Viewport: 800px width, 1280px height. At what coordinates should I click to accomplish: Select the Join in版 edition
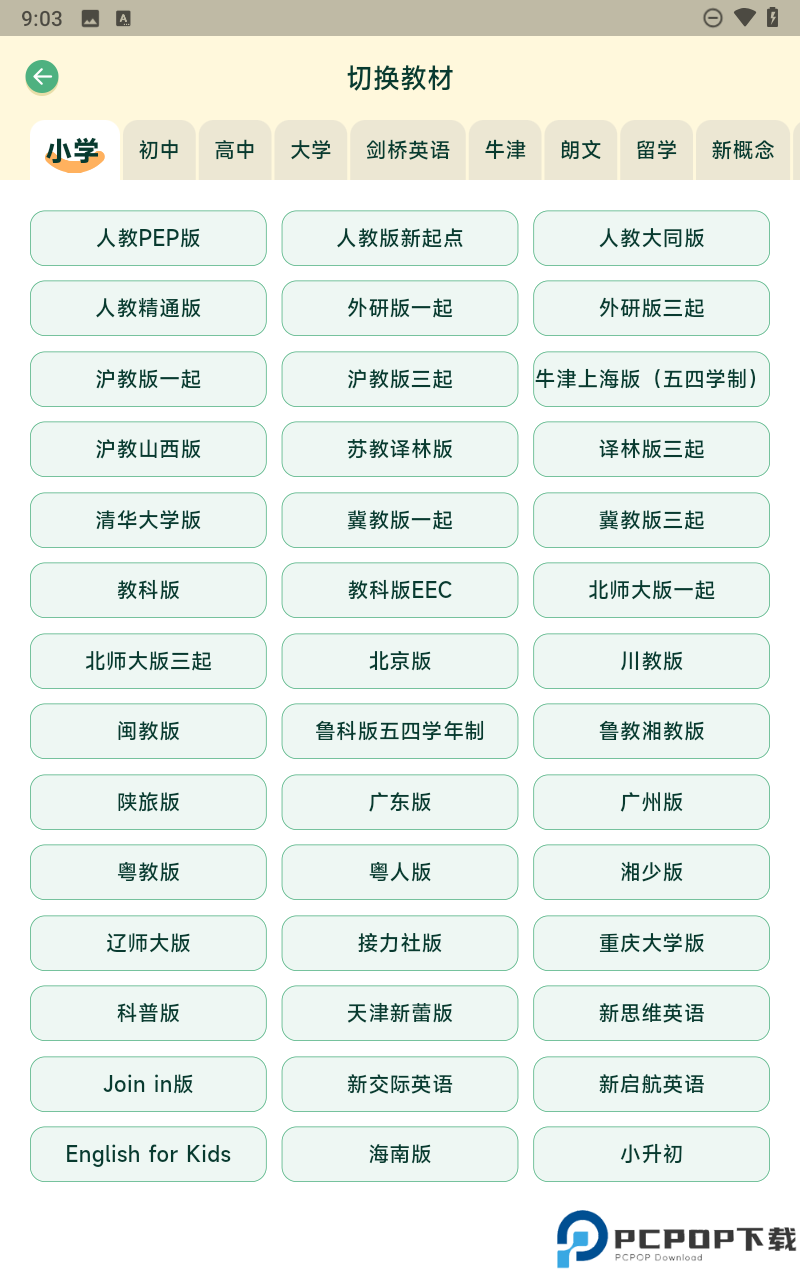click(x=148, y=1084)
